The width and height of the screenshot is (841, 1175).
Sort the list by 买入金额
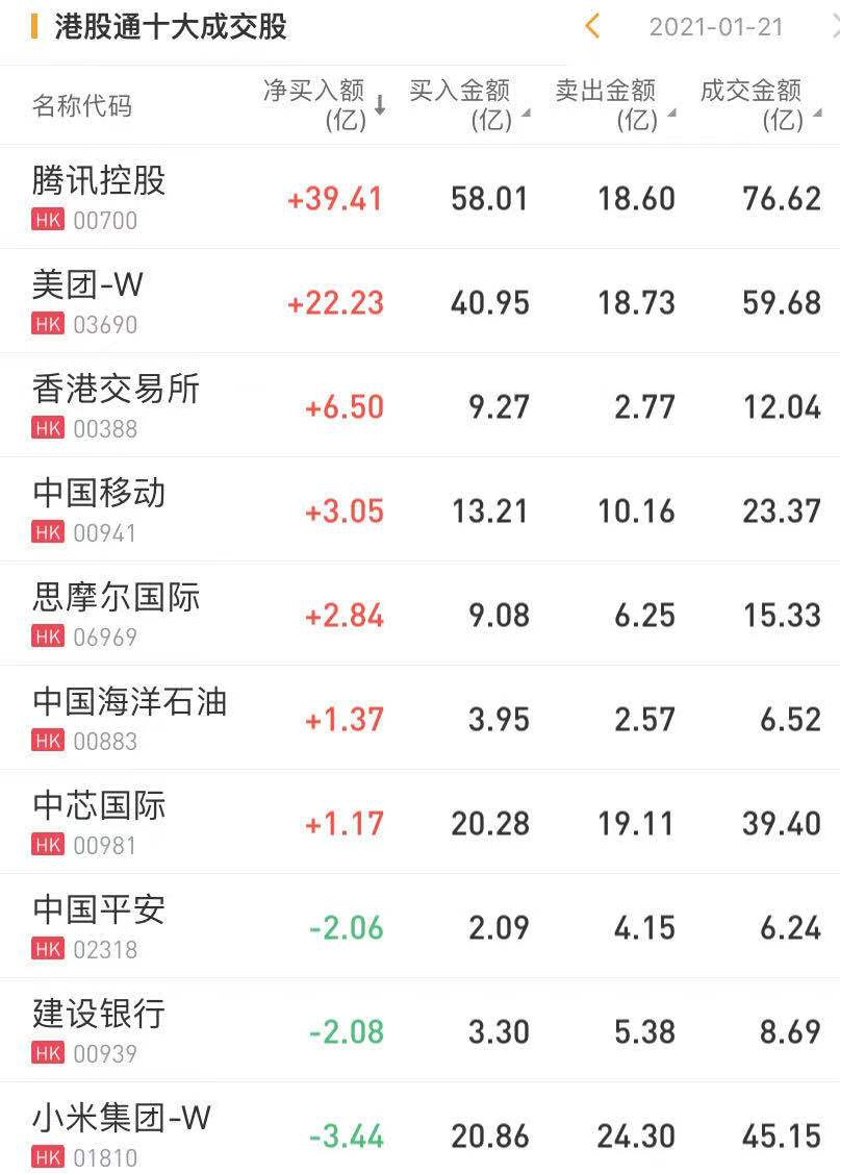coord(468,105)
